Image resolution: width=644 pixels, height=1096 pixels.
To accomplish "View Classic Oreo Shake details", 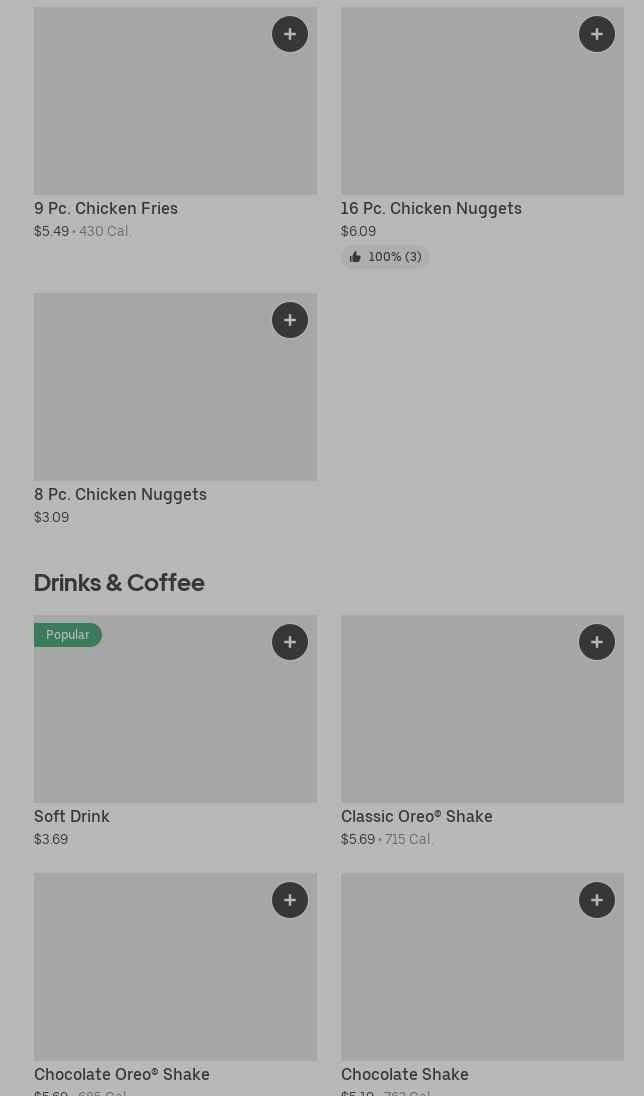I will pos(482,731).
